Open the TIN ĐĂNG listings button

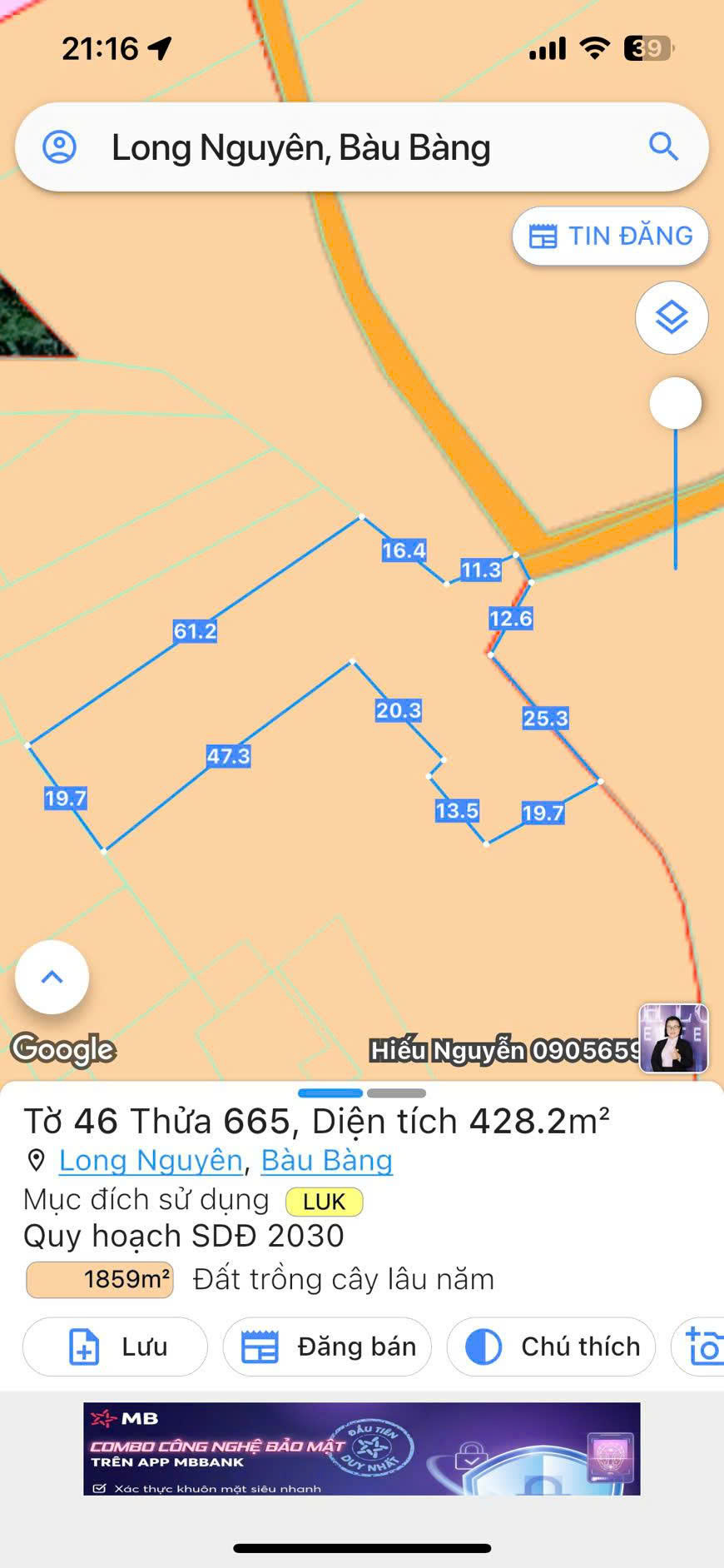(610, 236)
